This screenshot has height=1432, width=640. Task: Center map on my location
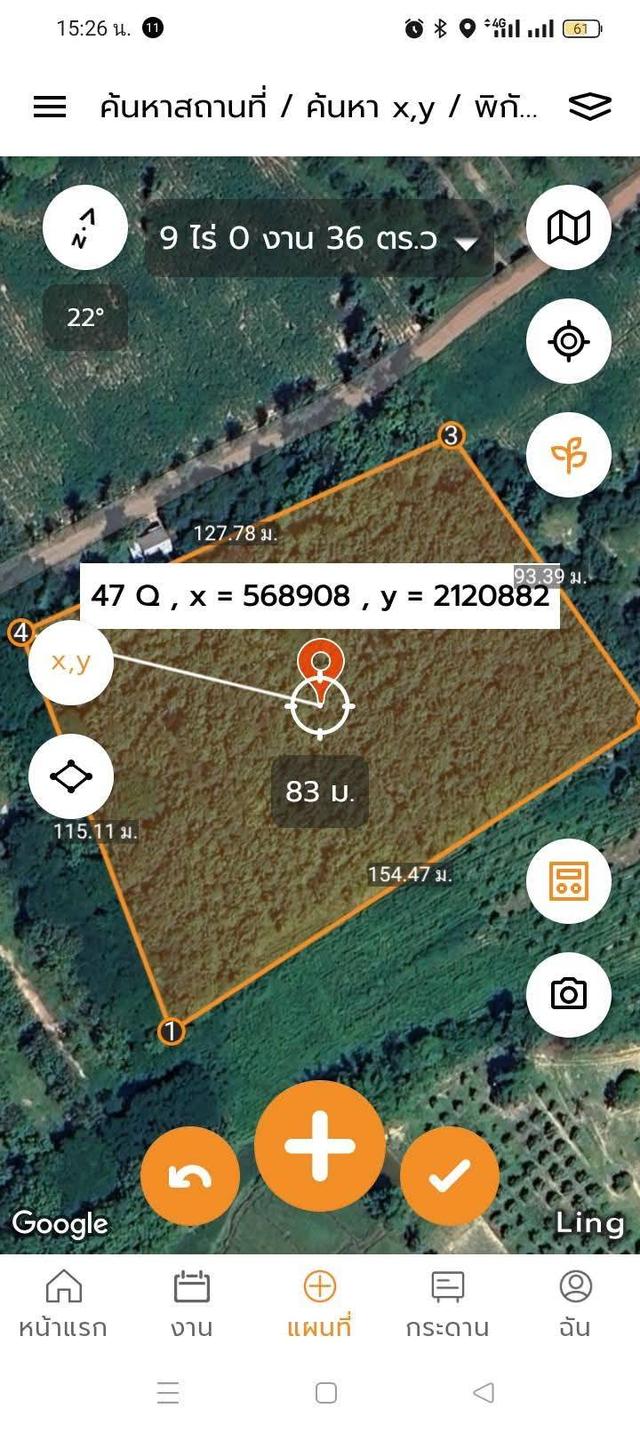click(x=568, y=342)
